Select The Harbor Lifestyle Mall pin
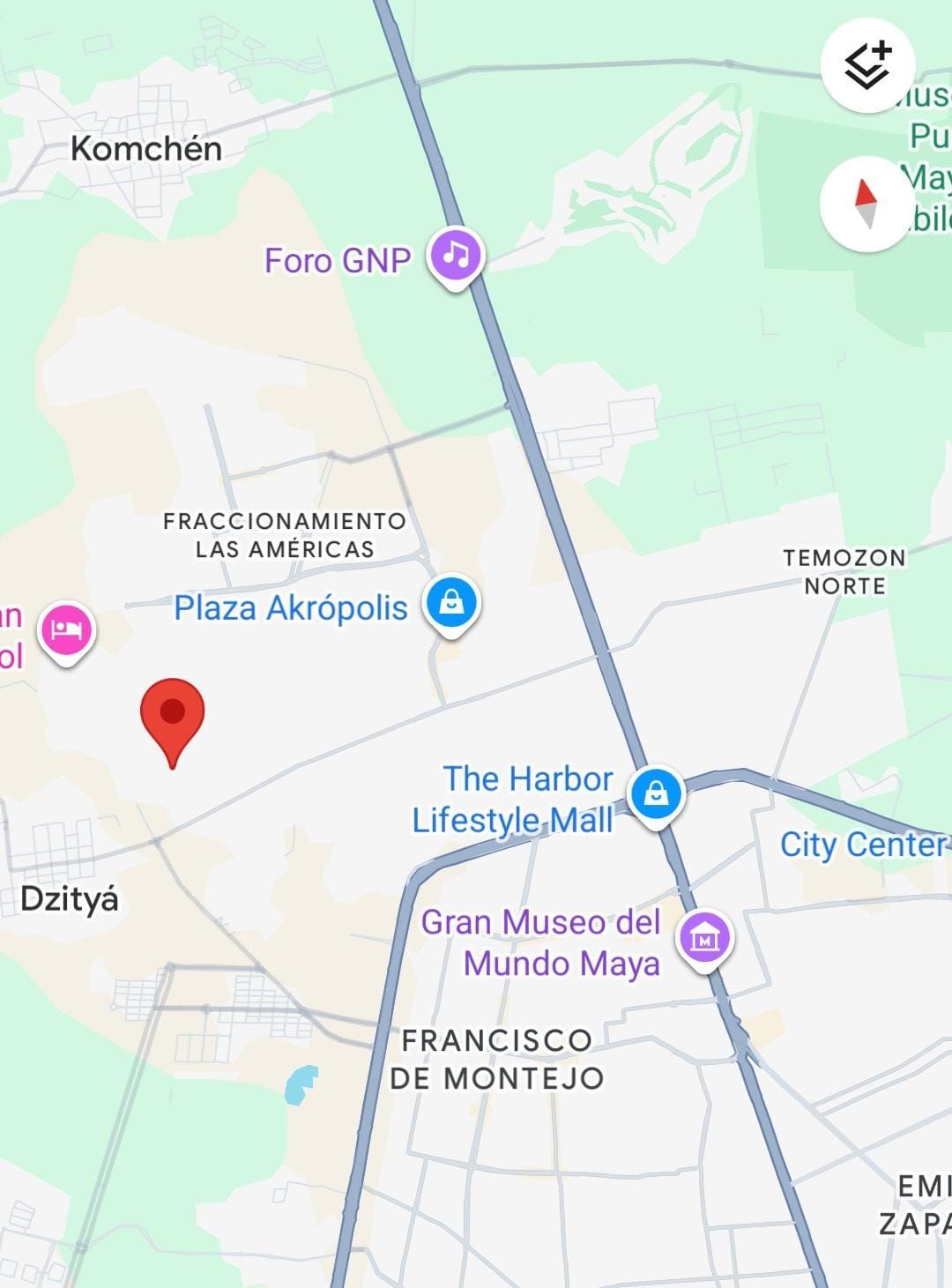Image resolution: width=952 pixels, height=1288 pixels. [x=656, y=794]
